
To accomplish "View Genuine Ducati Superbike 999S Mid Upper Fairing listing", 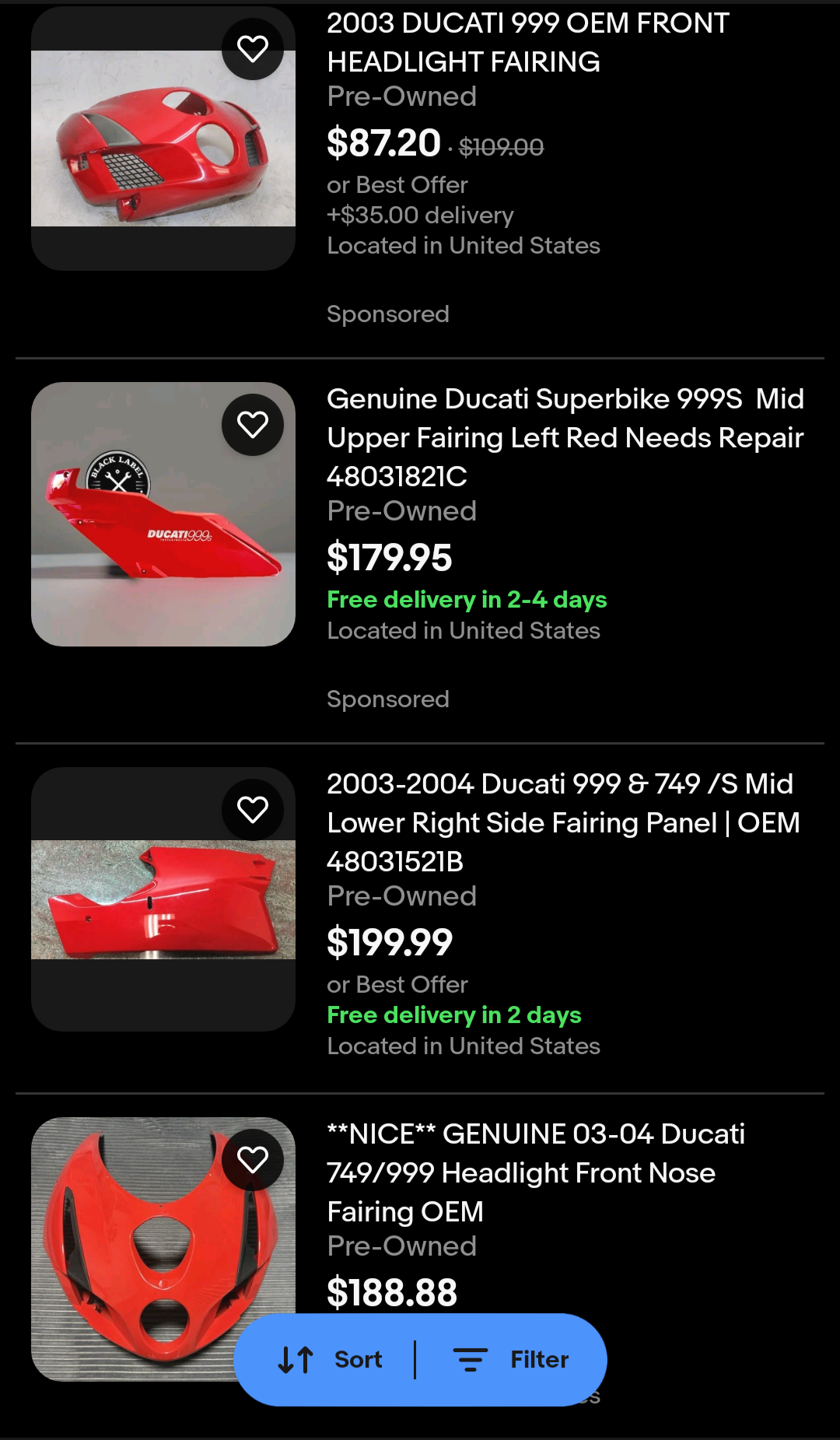I will tap(565, 436).
